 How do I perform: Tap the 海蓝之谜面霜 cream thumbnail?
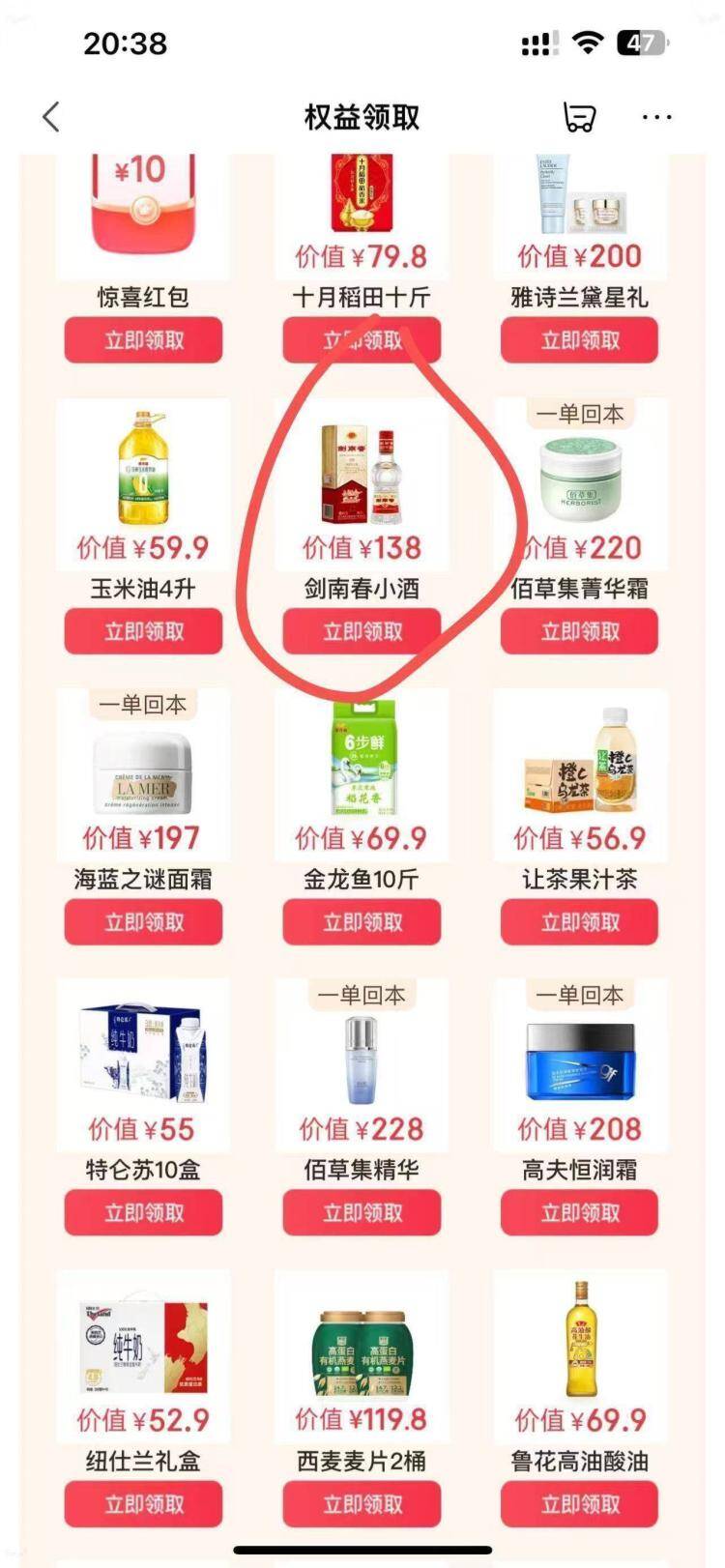pos(143,773)
